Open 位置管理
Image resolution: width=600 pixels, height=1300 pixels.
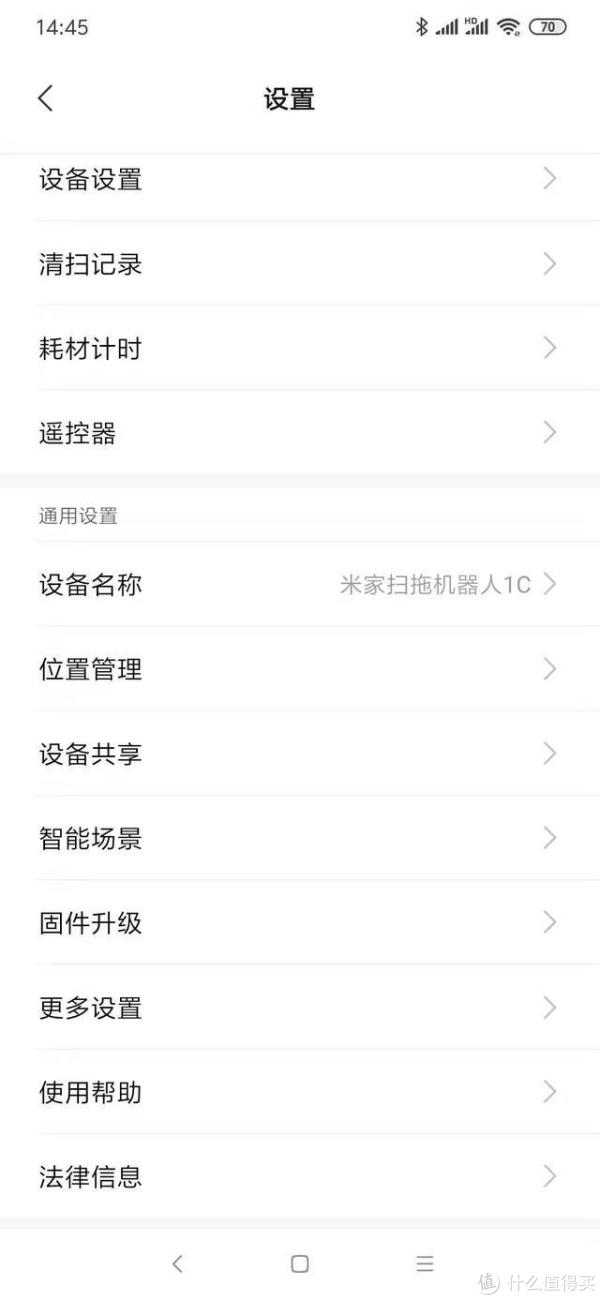[x=300, y=669]
